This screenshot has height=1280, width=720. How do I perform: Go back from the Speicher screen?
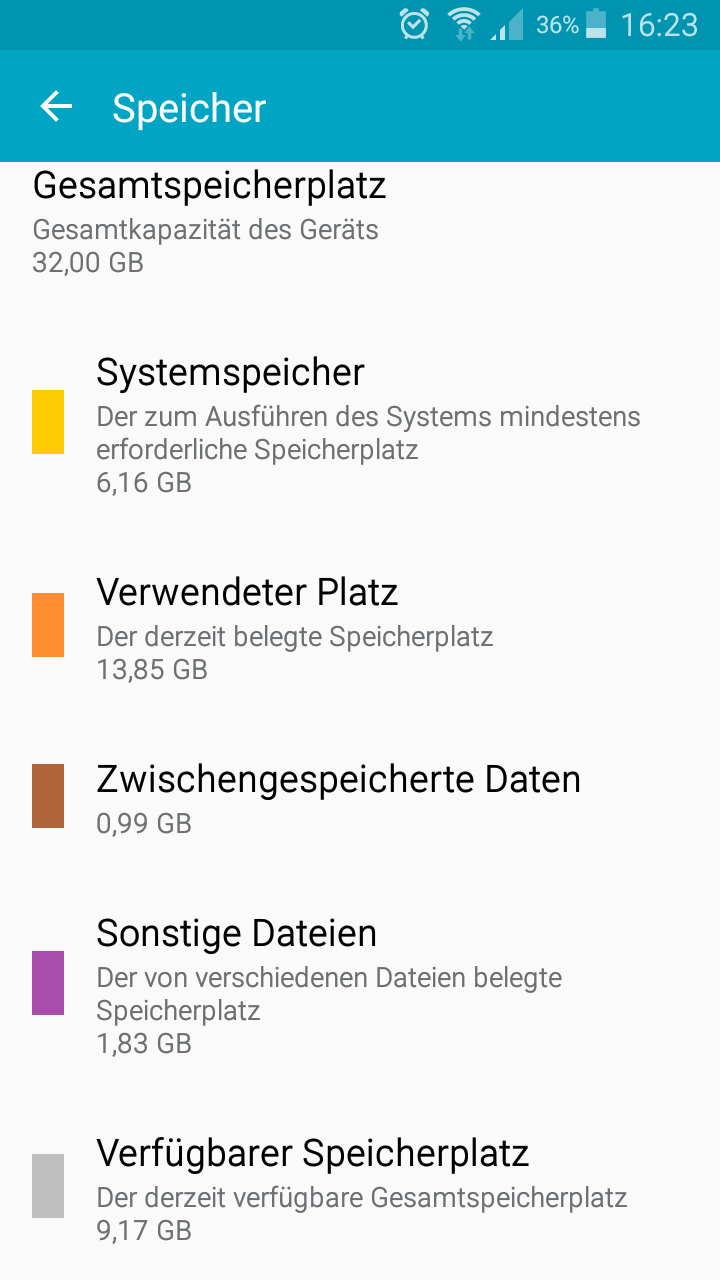tap(57, 107)
